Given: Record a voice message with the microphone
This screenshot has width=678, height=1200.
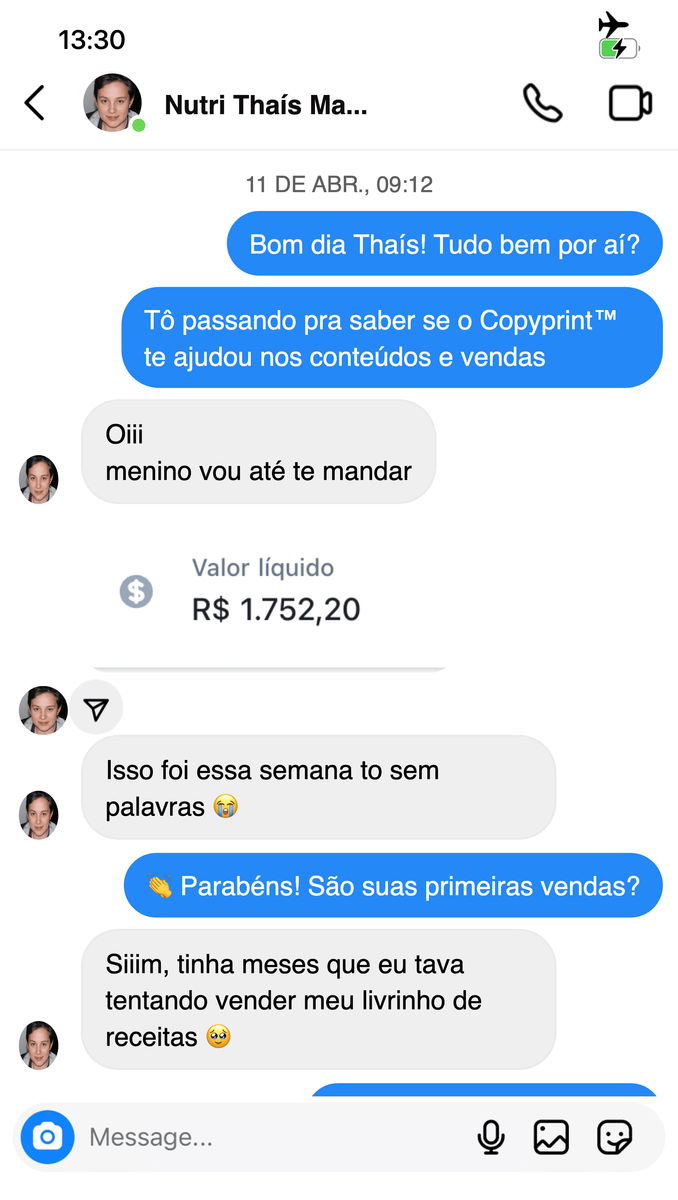Looking at the screenshot, I should (490, 1137).
